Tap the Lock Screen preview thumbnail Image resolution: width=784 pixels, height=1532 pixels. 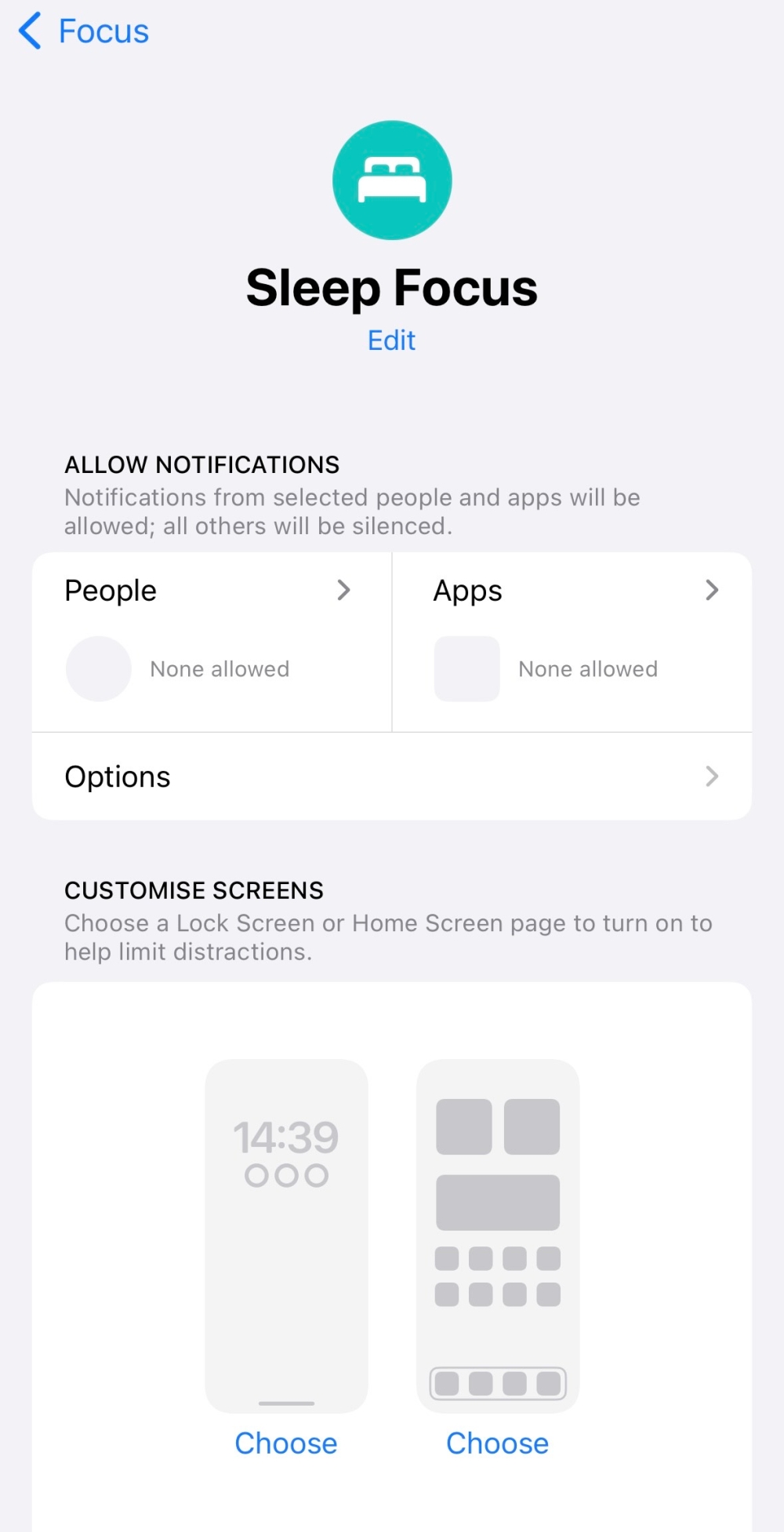286,1235
